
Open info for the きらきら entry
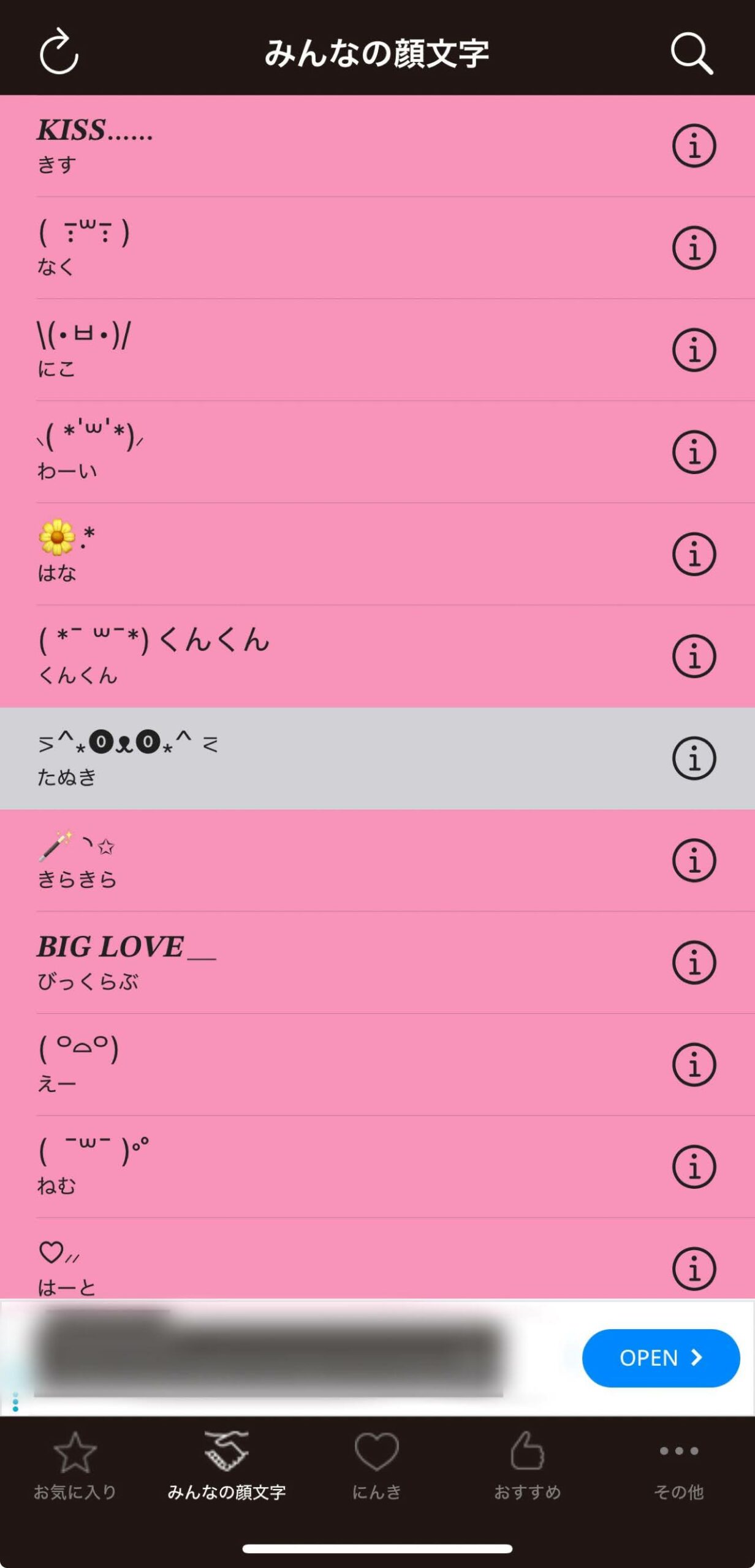(694, 860)
